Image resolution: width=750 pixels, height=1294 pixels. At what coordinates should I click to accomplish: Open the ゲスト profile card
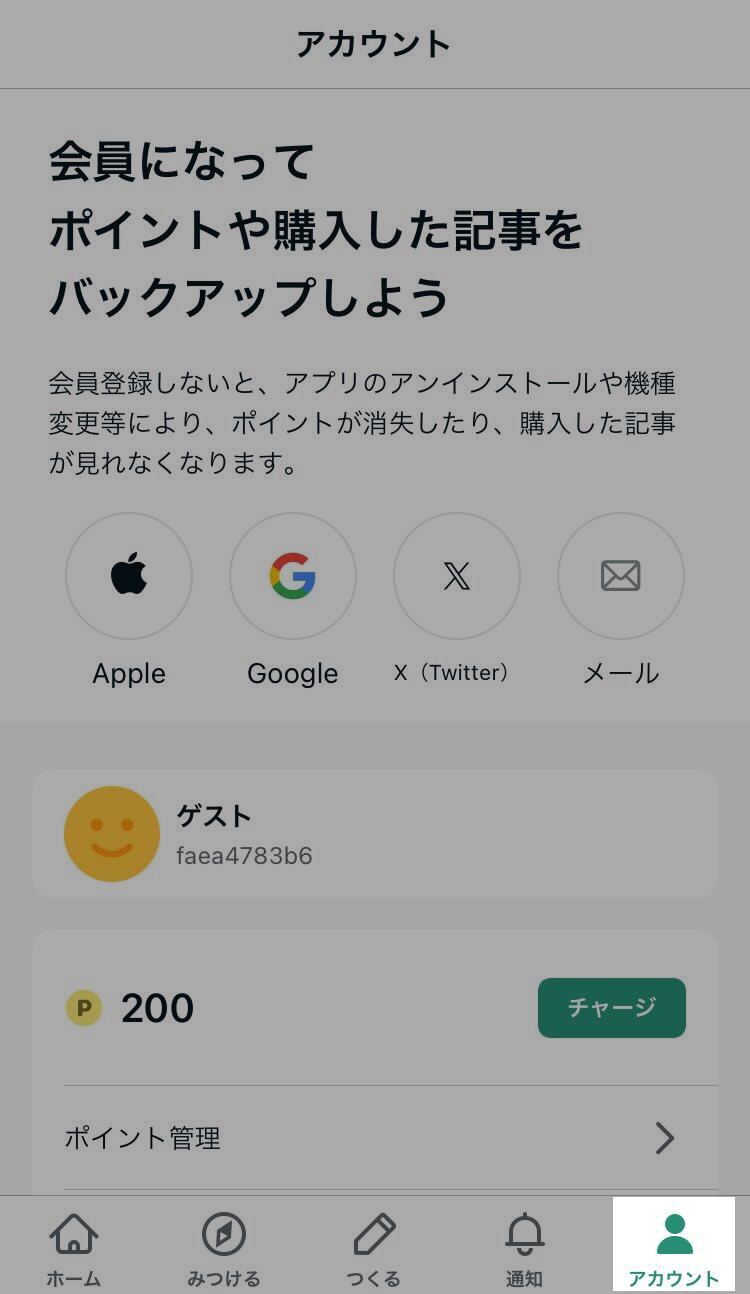point(375,834)
